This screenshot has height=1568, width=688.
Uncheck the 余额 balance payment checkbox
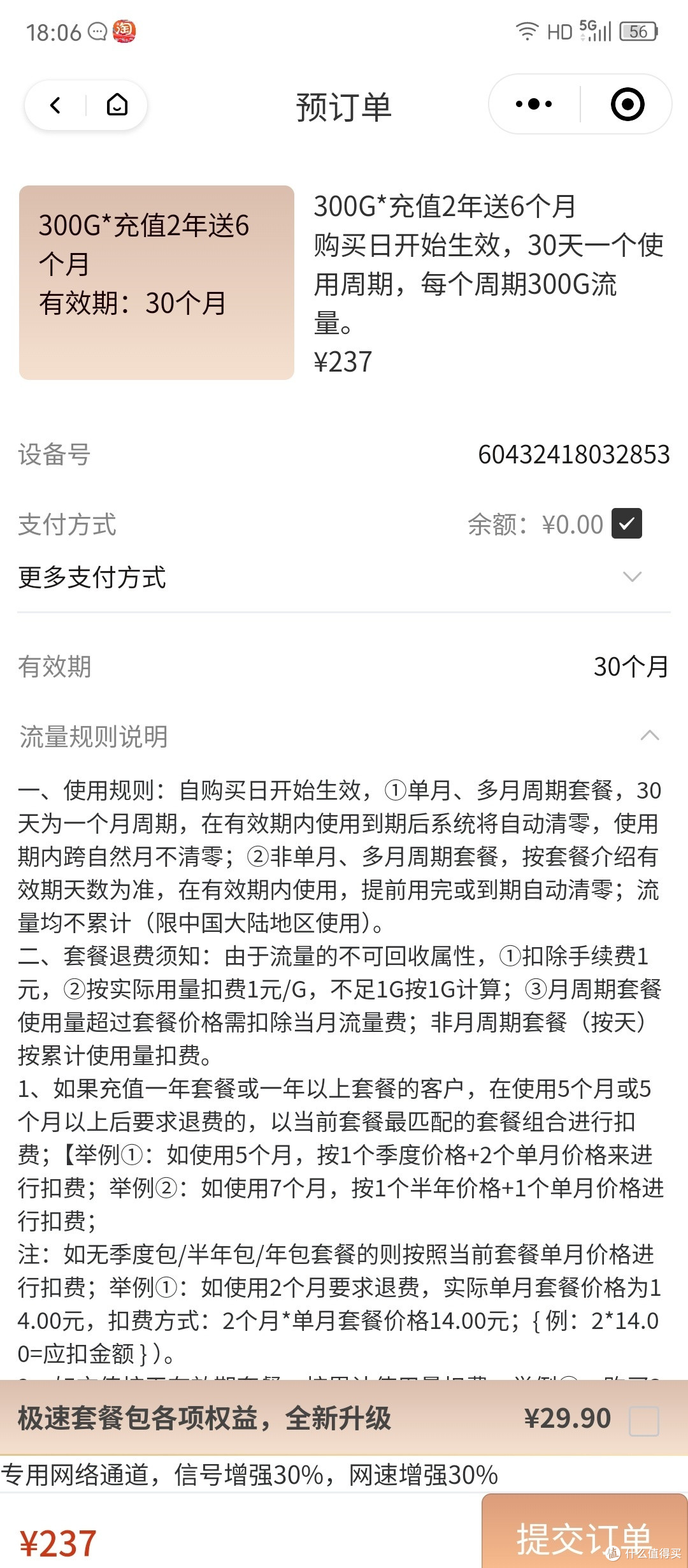click(x=626, y=524)
